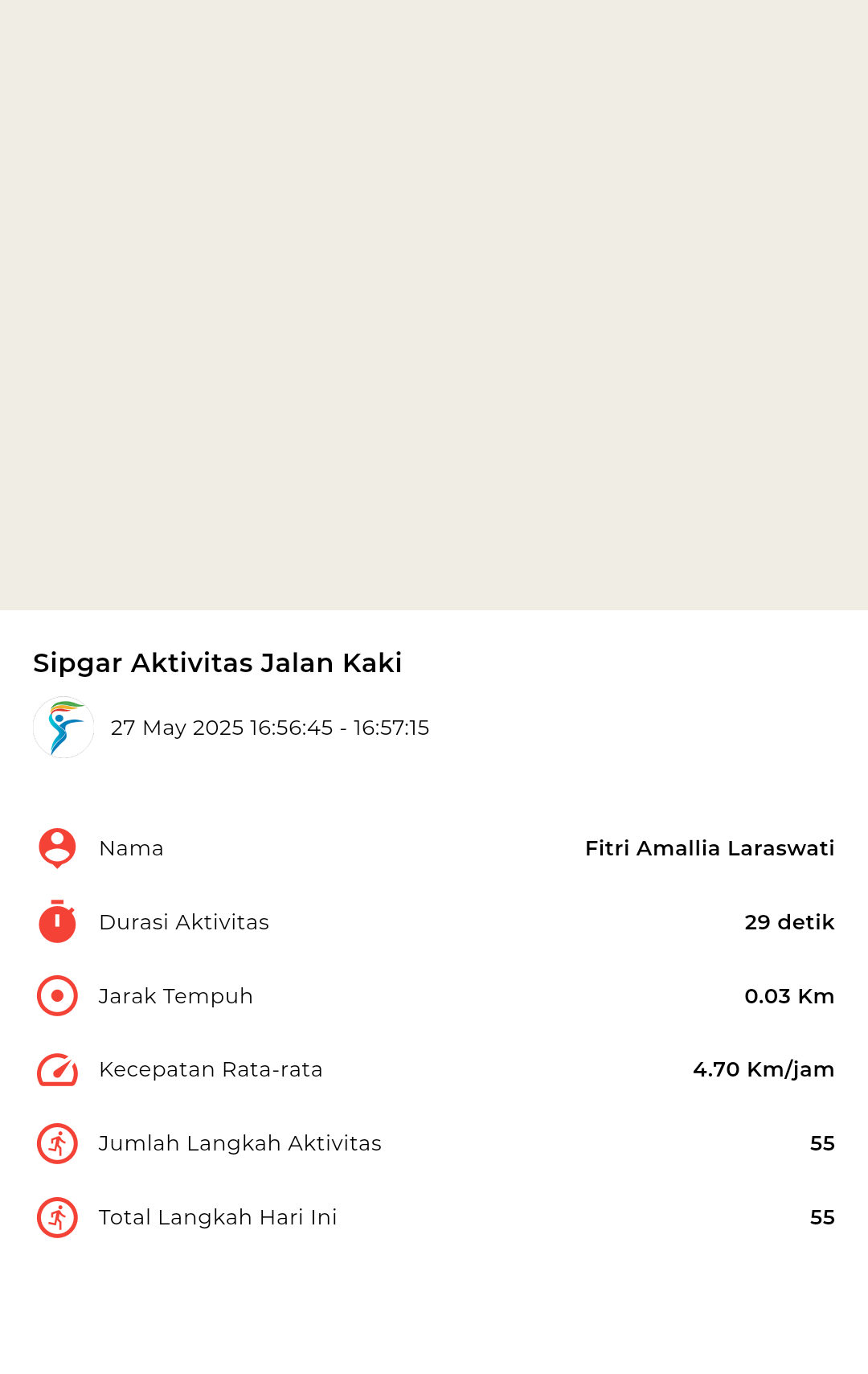868x1374 pixels.
Task: Click the stopwatch Durasi Aktivitas icon
Action: (56, 922)
